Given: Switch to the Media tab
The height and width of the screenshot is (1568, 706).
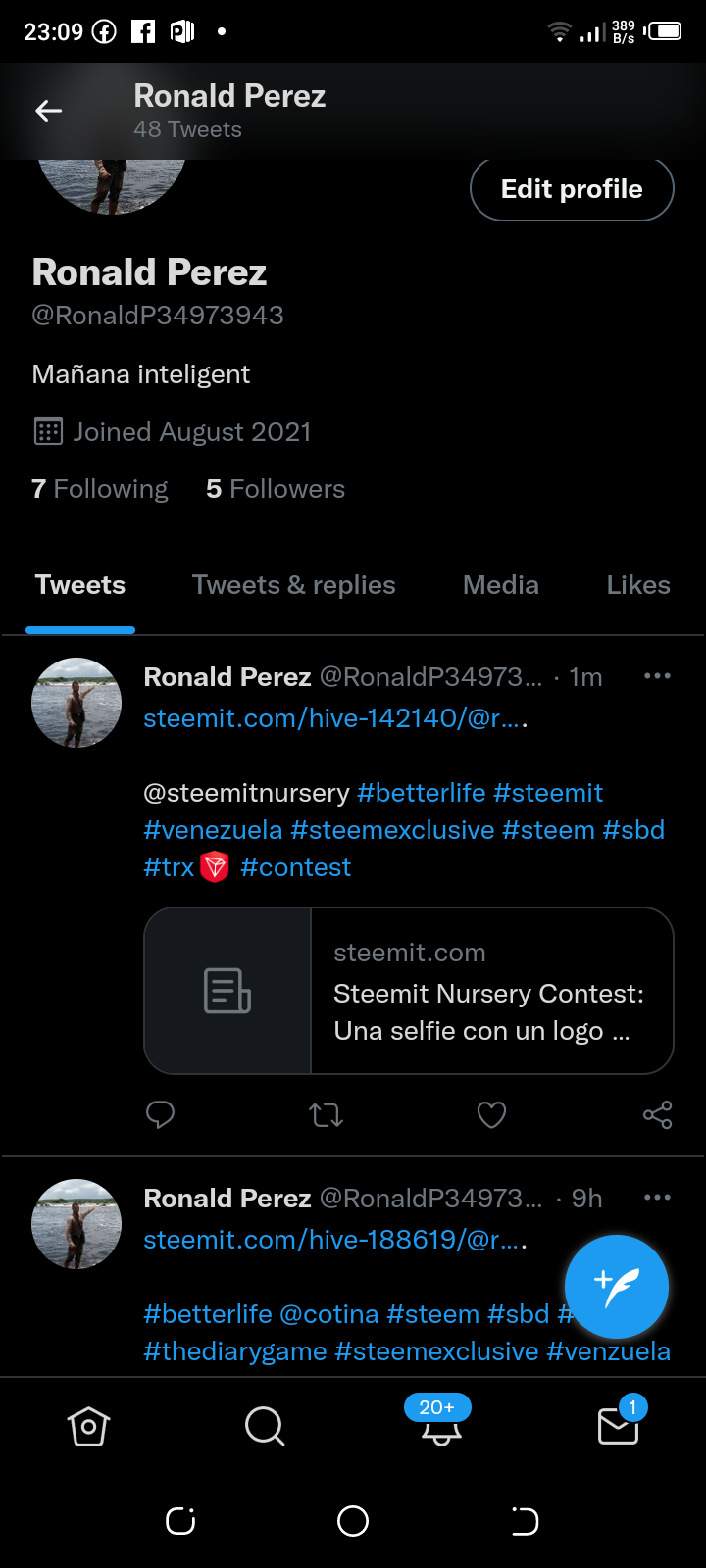Looking at the screenshot, I should tap(500, 585).
